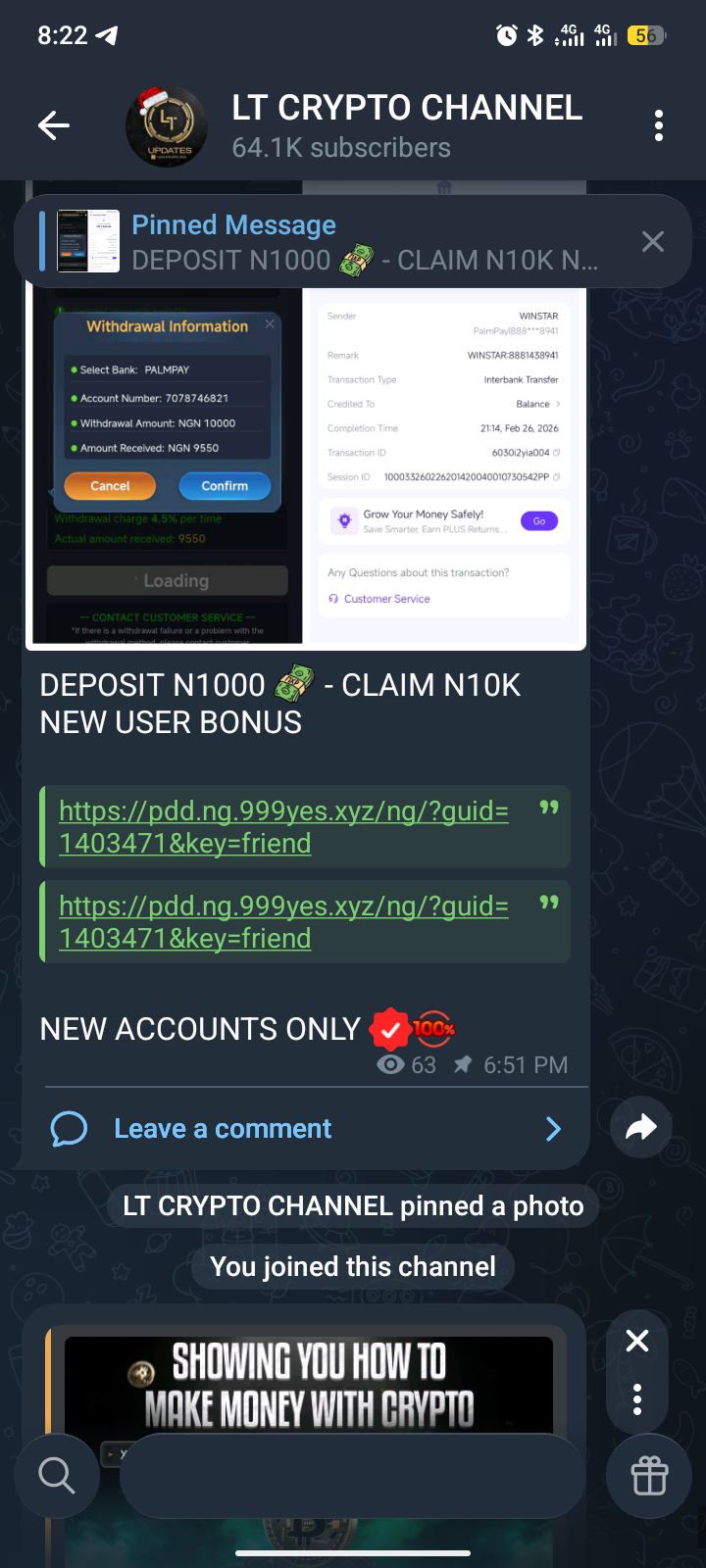Forward the post with share arrow
706x1568 pixels.
tap(640, 1128)
